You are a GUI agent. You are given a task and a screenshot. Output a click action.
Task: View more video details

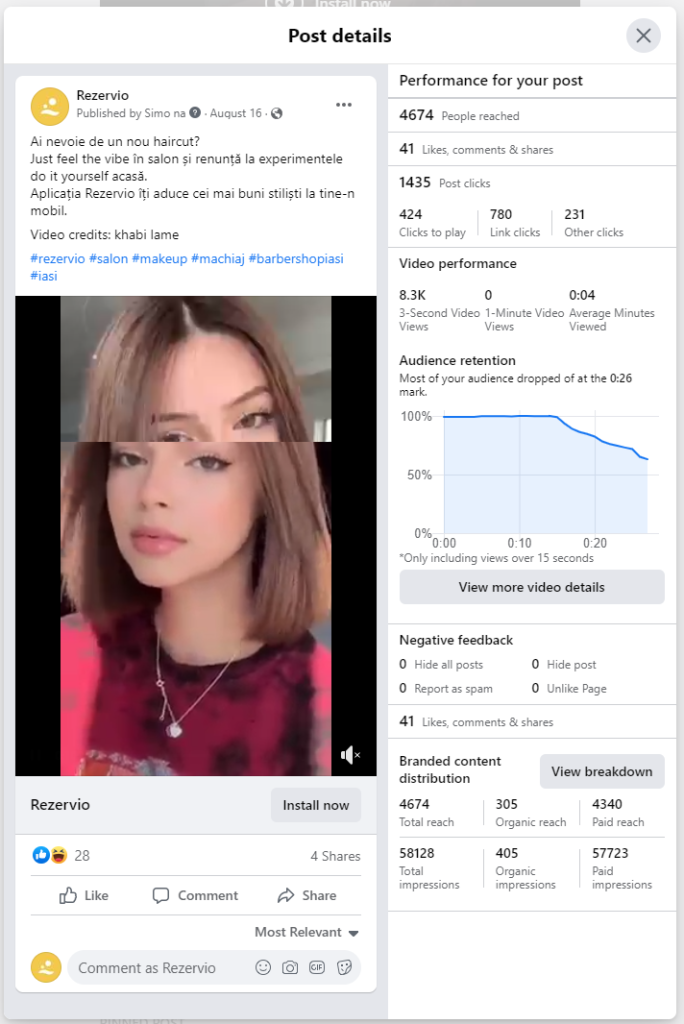(531, 587)
